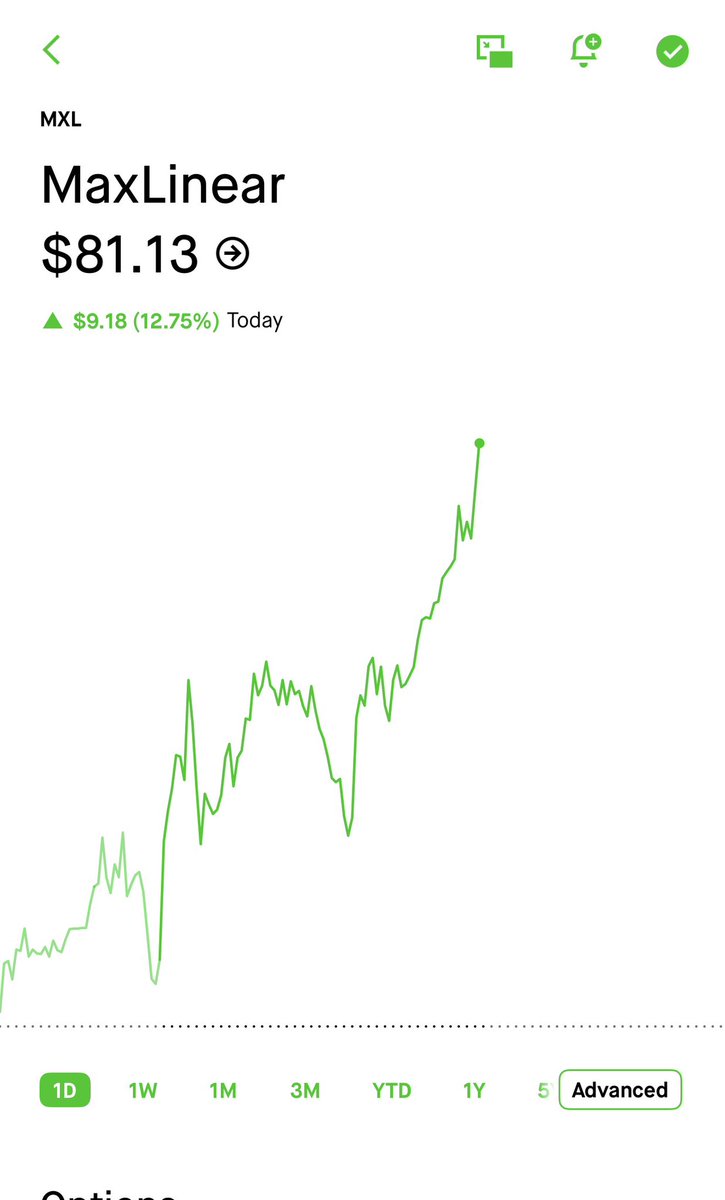Screen dimensions: 725x1200
Task: Open the arrow next to $81.13
Action: pyautogui.click(x=233, y=255)
